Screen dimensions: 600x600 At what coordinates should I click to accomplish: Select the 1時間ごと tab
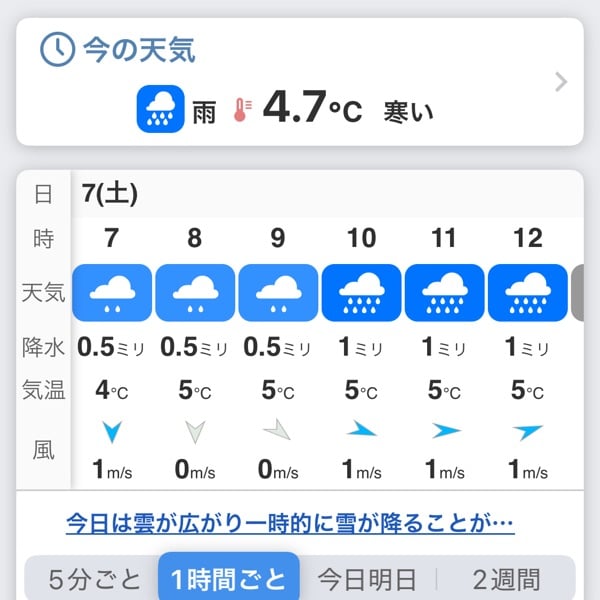(x=228, y=579)
